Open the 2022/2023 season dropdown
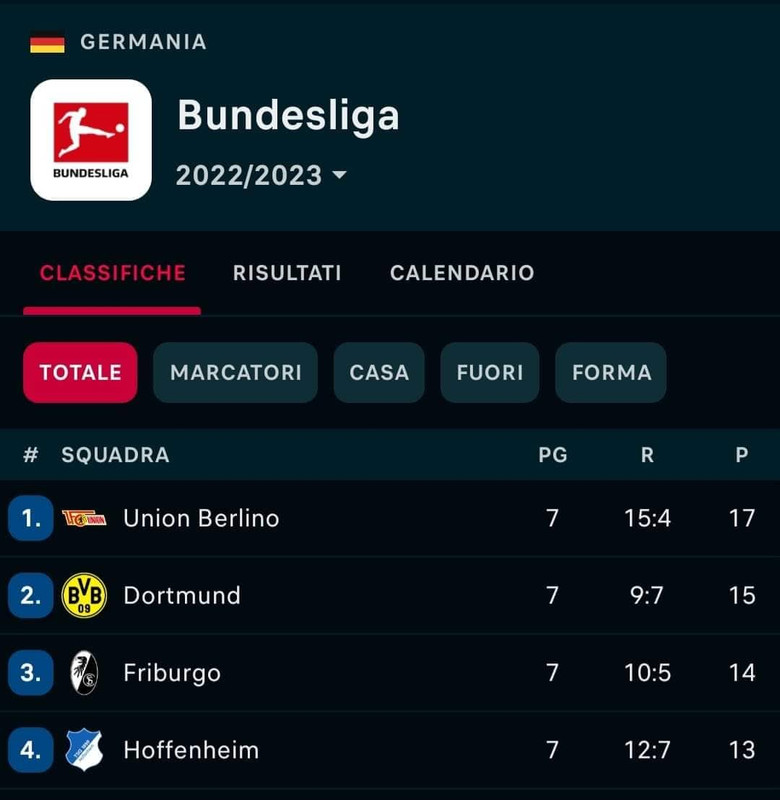Image resolution: width=780 pixels, height=800 pixels. point(262,175)
